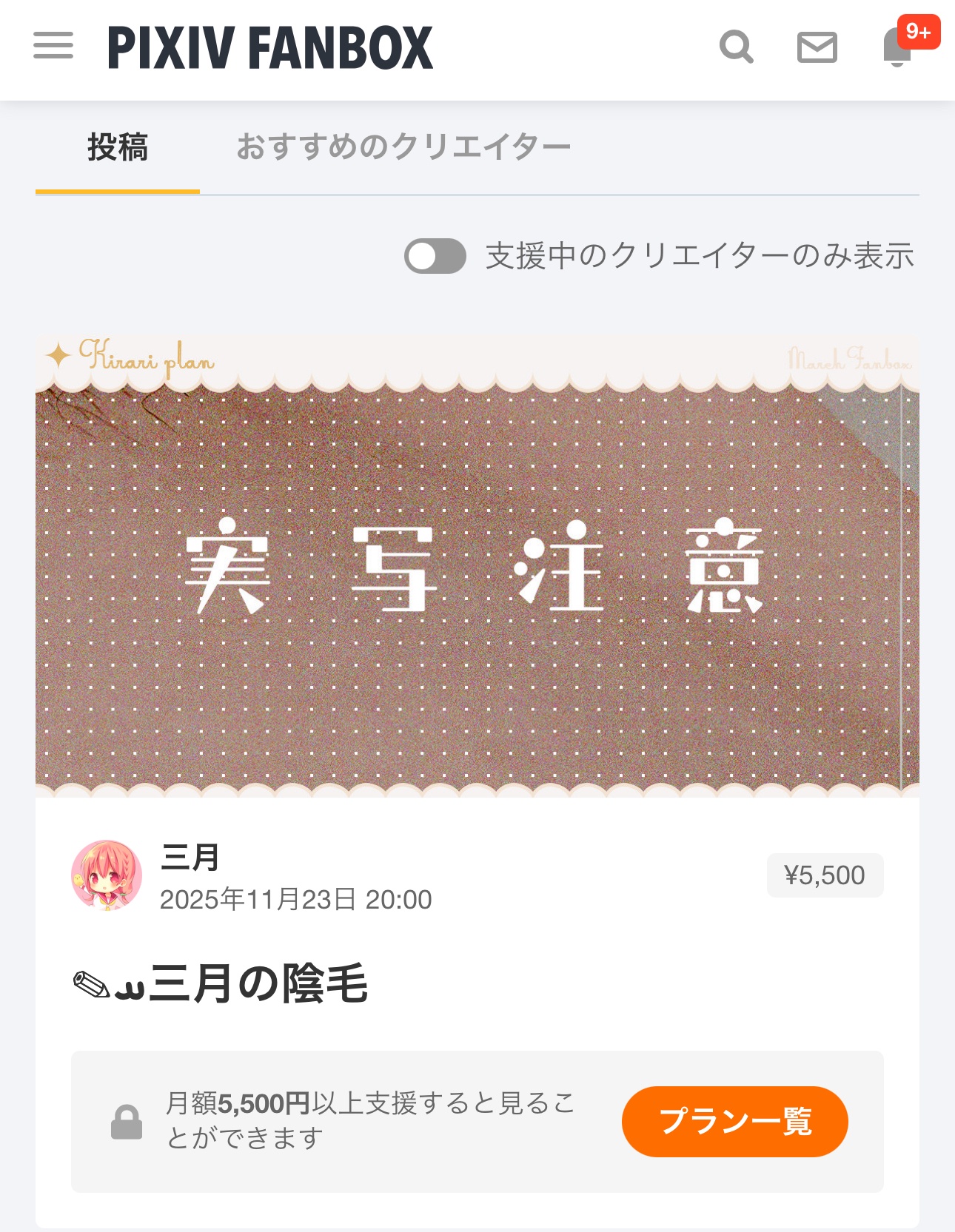Switch to the おすすめのクリエイター tab
Image resolution: width=955 pixels, height=1232 pixels.
(x=403, y=147)
